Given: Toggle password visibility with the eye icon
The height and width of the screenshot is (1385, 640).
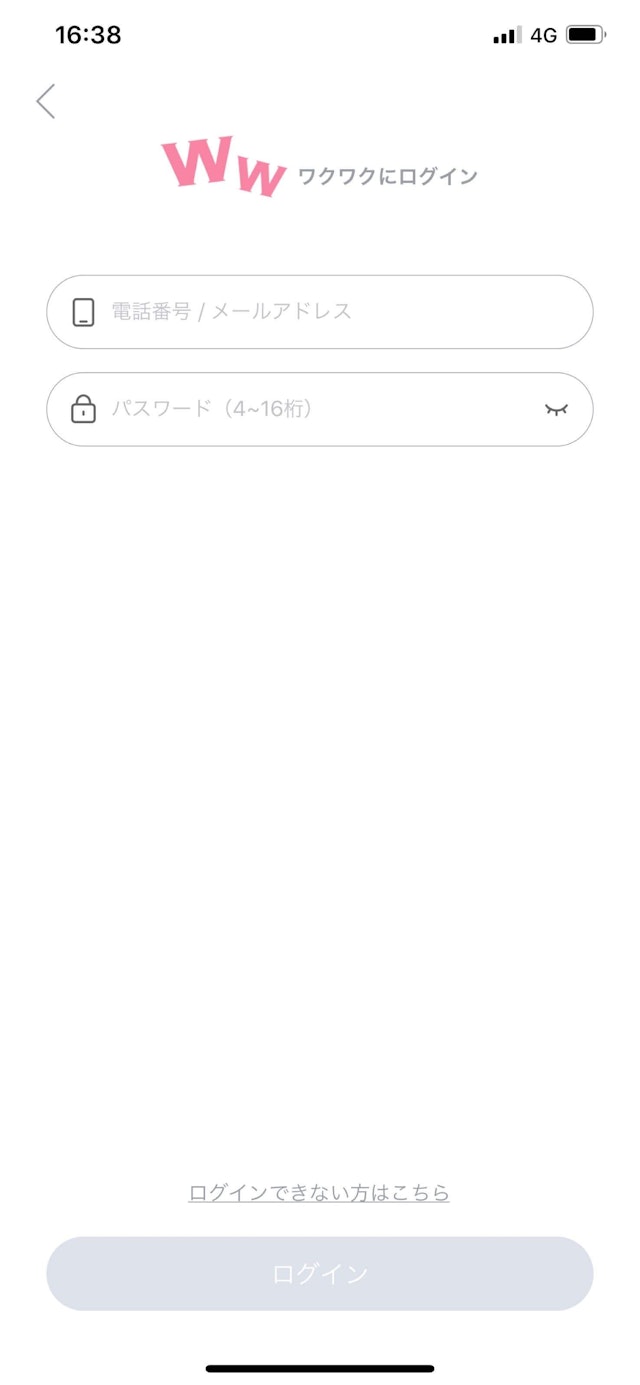Looking at the screenshot, I should coord(556,409).
